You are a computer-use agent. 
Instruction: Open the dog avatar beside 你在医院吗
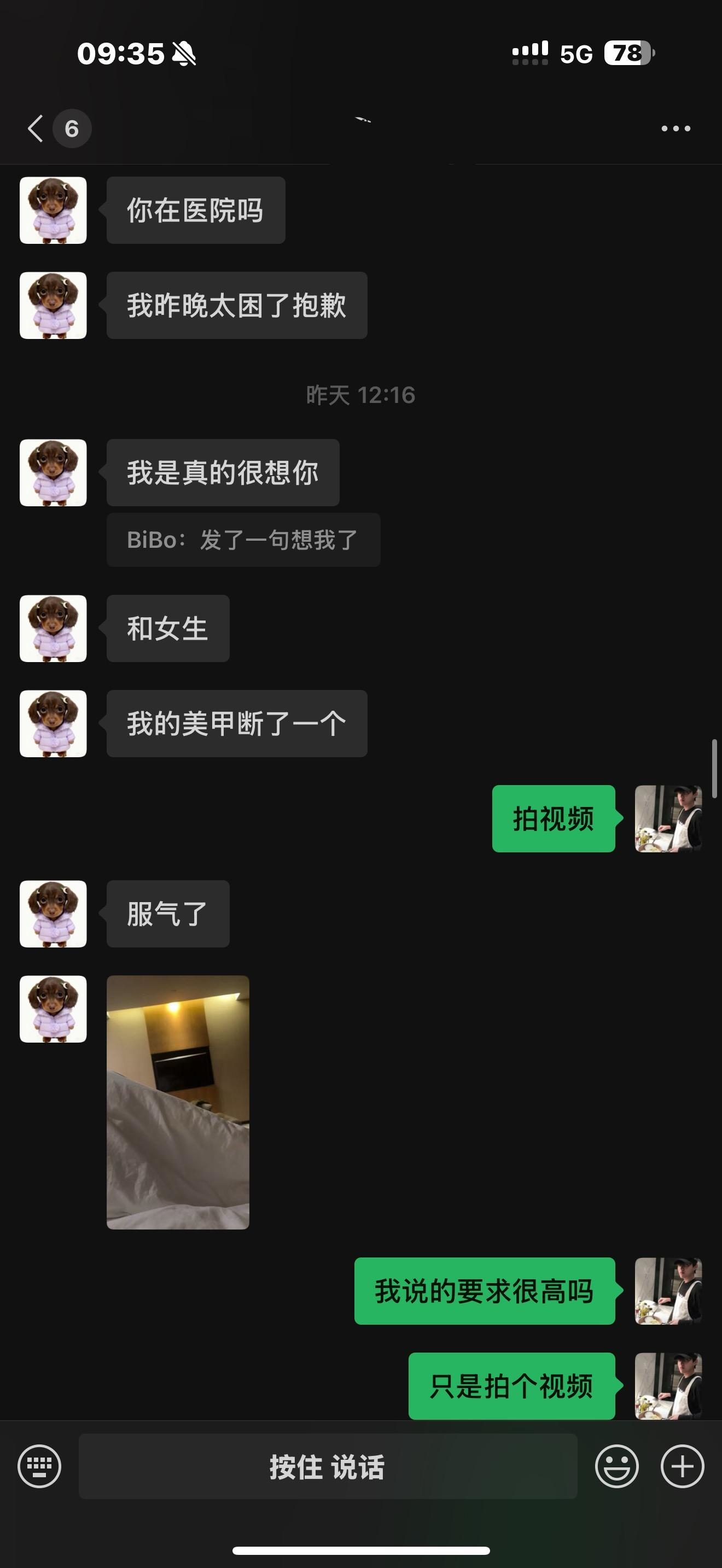click(53, 210)
